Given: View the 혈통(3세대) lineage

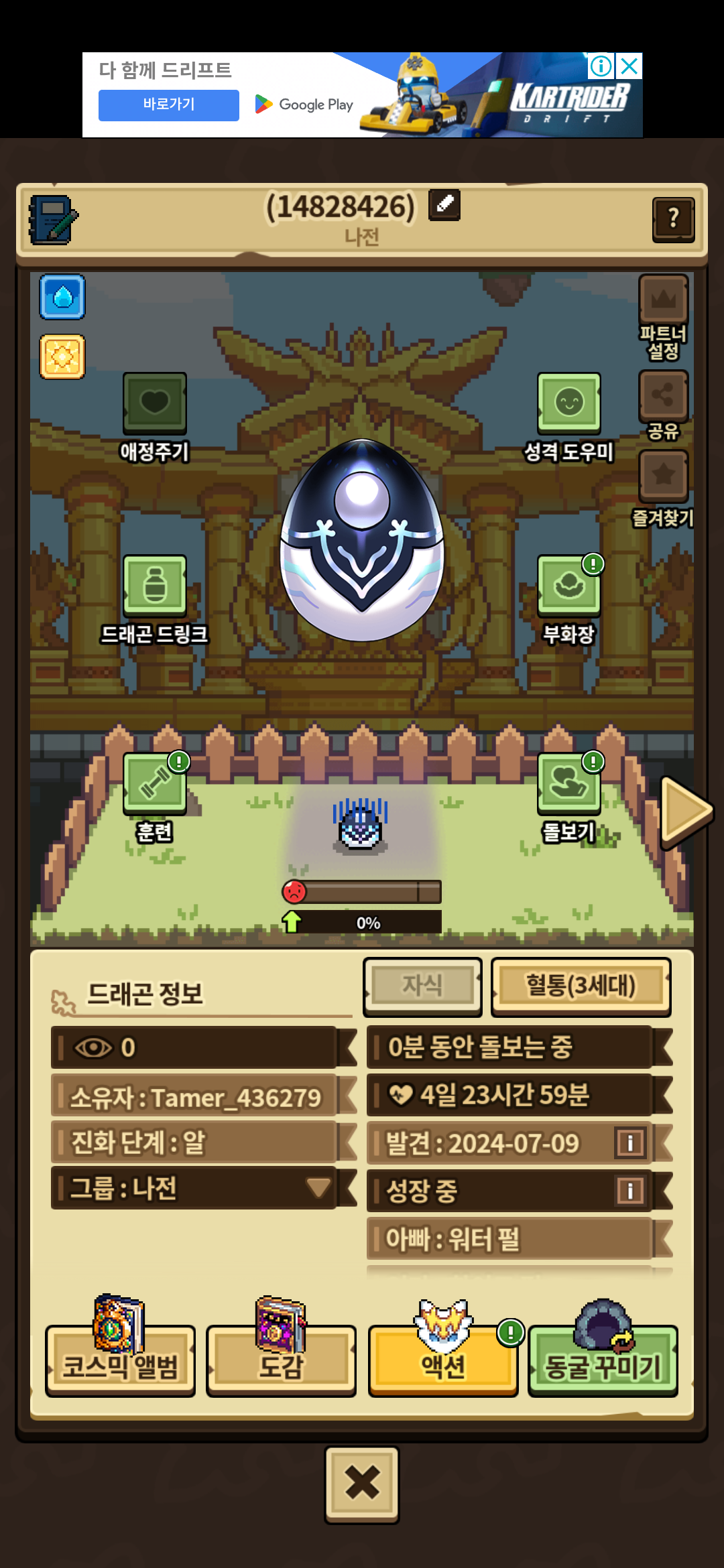Looking at the screenshot, I should pyautogui.click(x=581, y=986).
